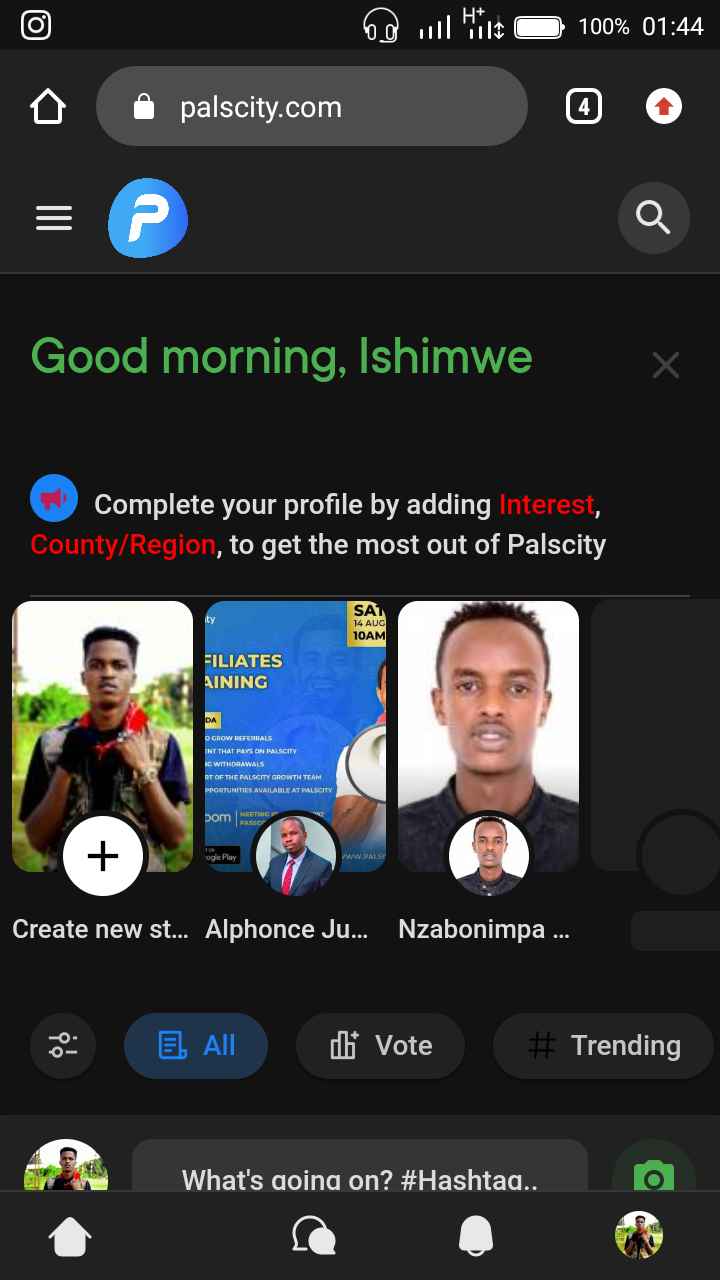Tap the Interest profile link
The width and height of the screenshot is (720, 1280).
547,505
